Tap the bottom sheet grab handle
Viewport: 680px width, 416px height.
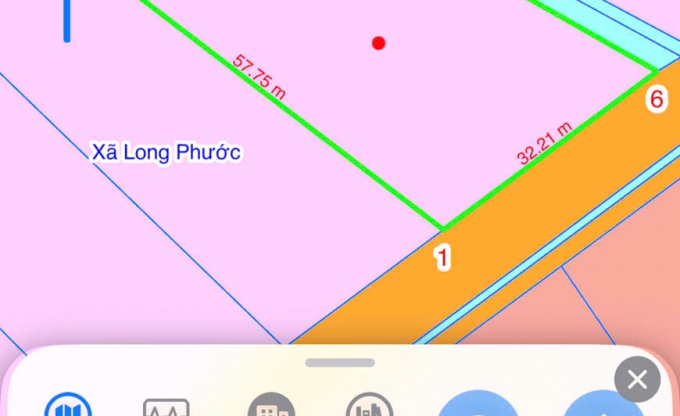coord(340,362)
